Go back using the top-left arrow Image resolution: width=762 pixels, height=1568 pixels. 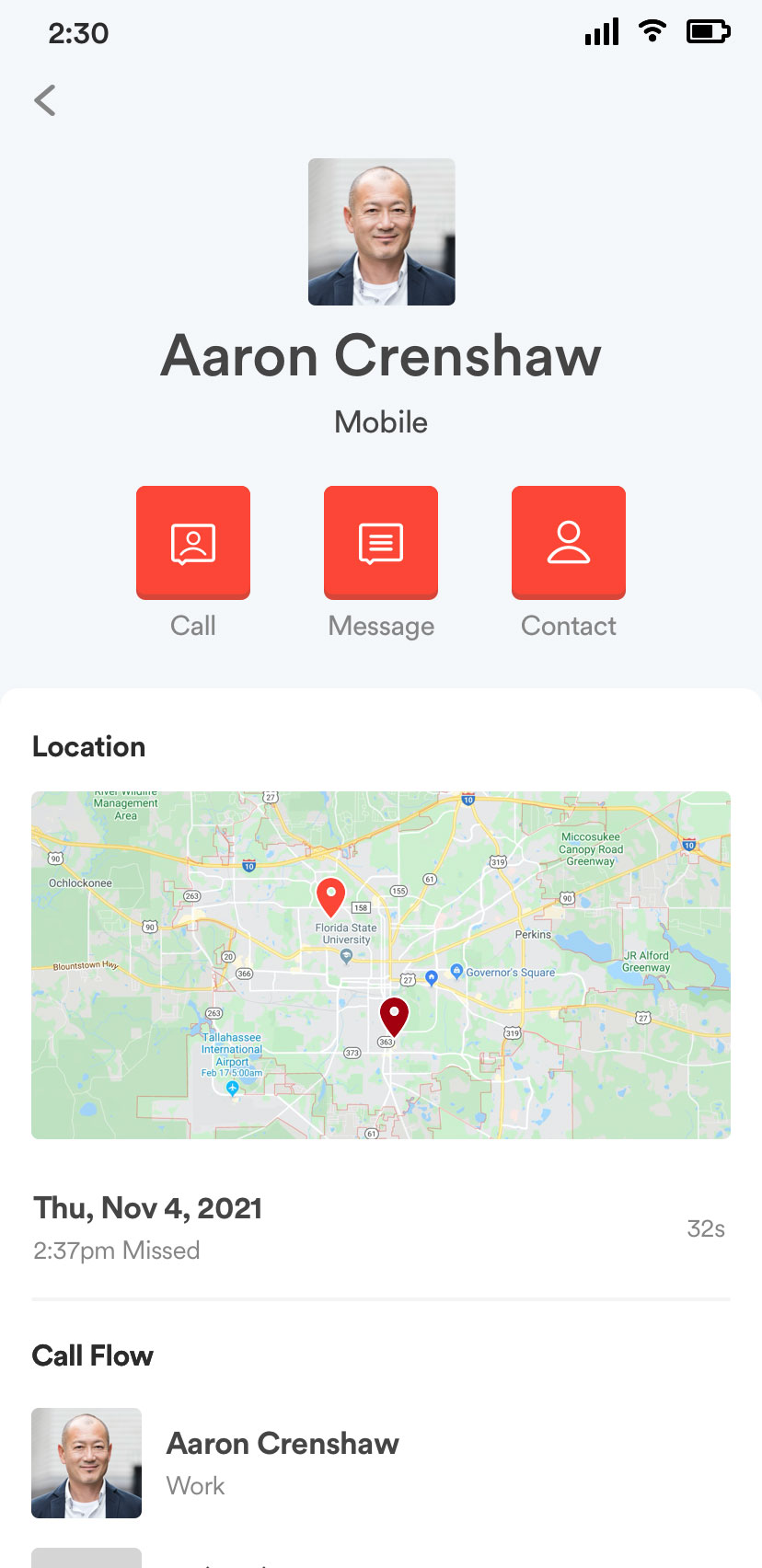[x=45, y=100]
